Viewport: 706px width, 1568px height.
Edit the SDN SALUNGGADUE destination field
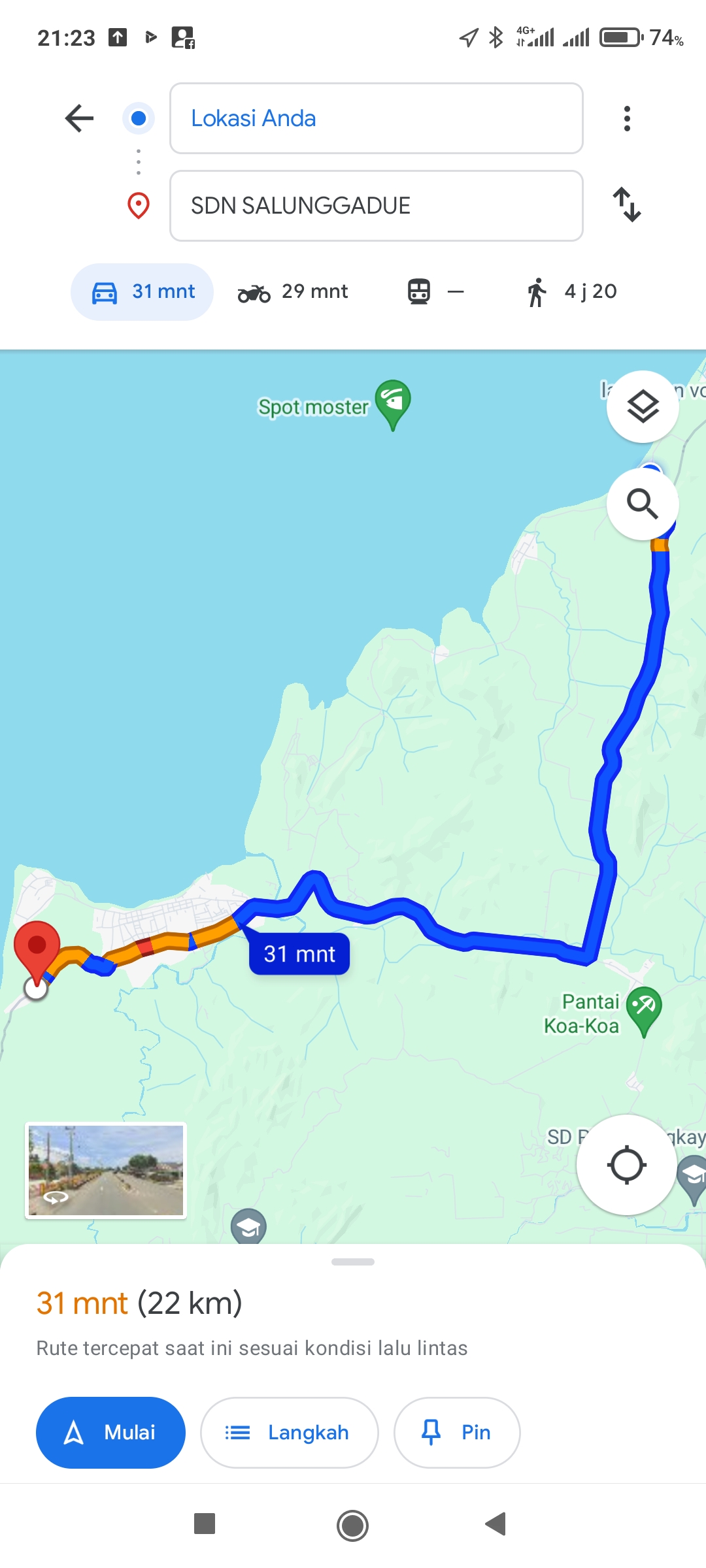pos(376,206)
